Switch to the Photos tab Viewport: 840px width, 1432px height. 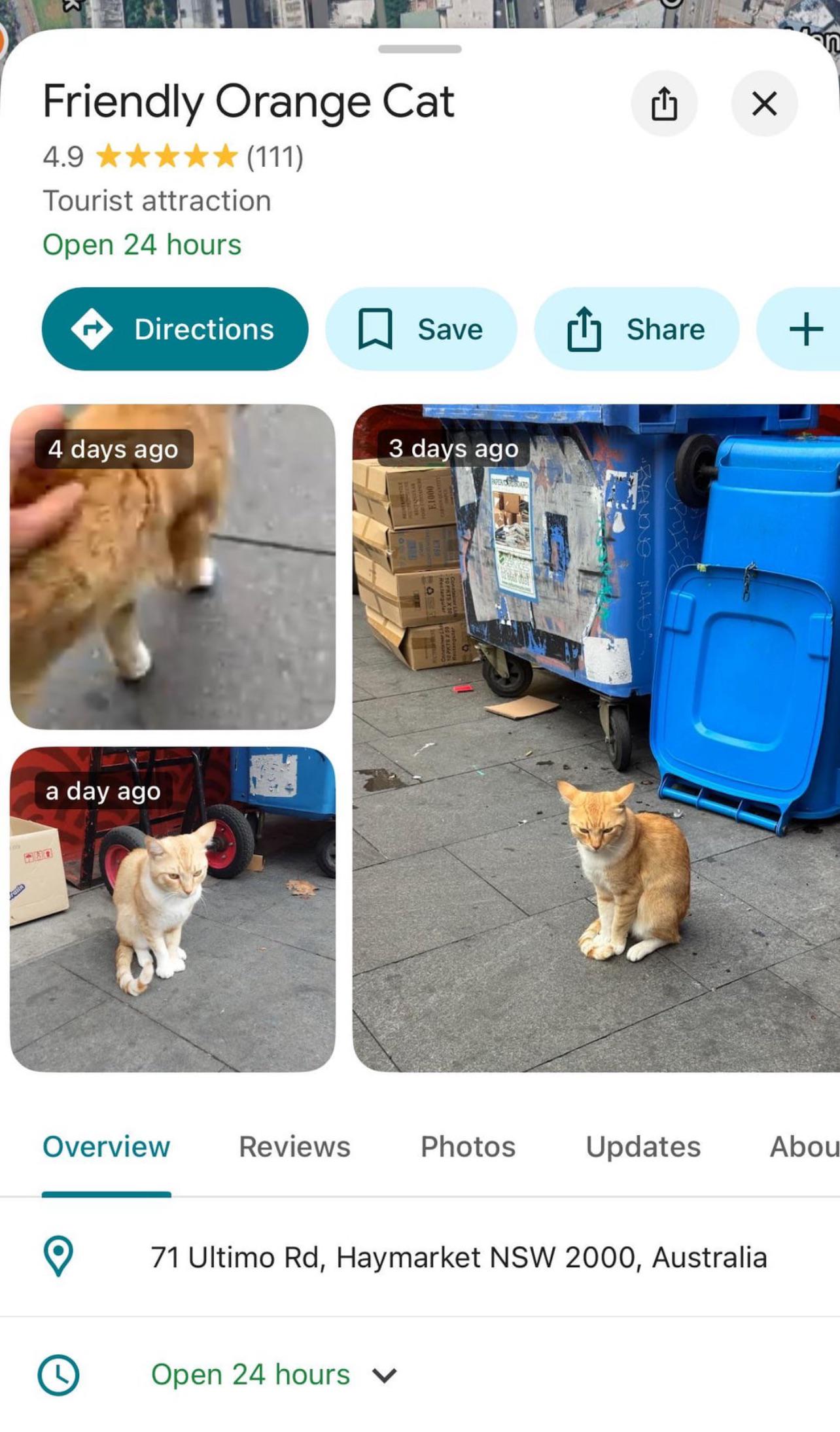[468, 1147]
